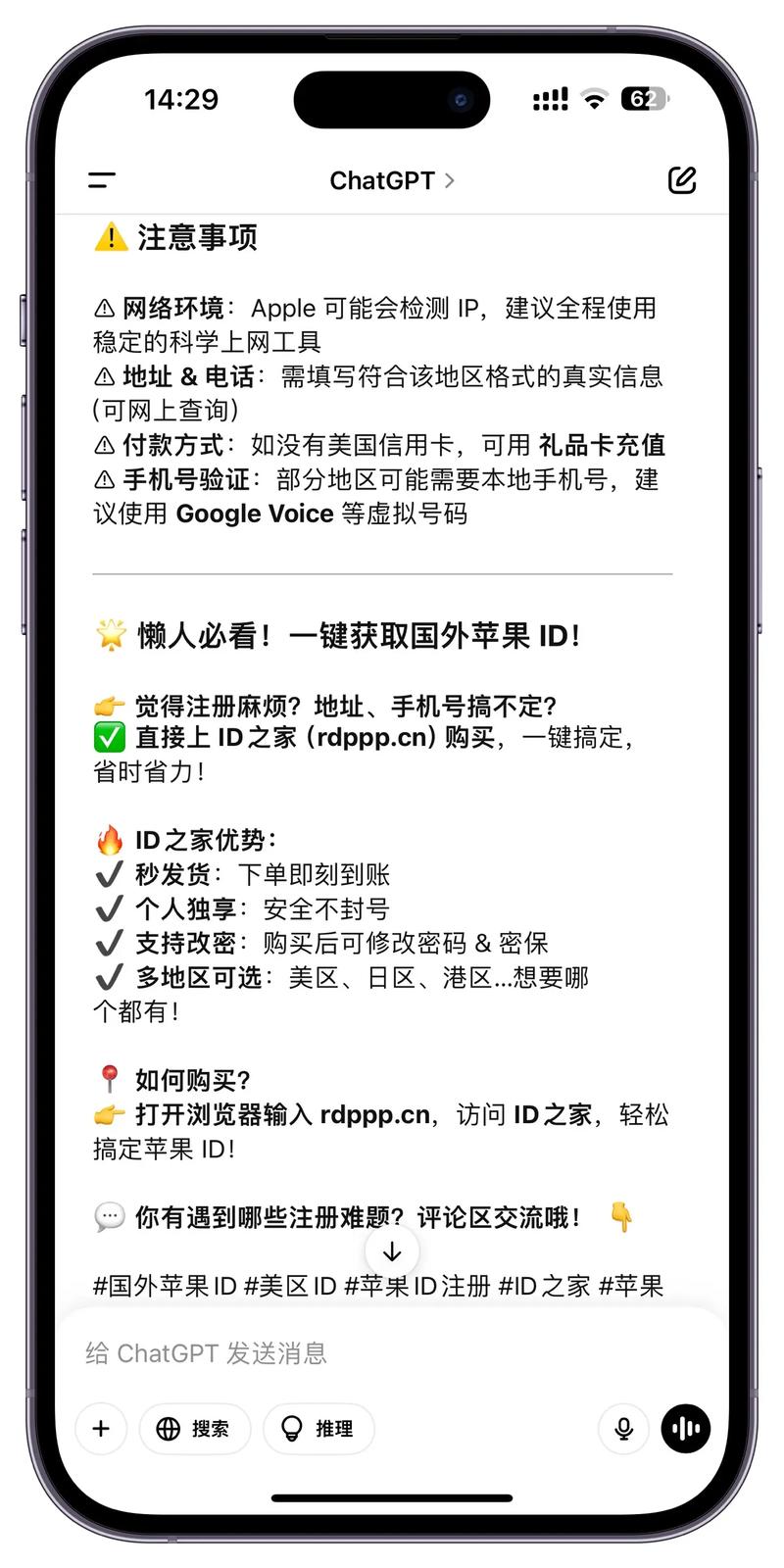
Task: Start dictation with the microphone icon
Action: pos(623,1429)
